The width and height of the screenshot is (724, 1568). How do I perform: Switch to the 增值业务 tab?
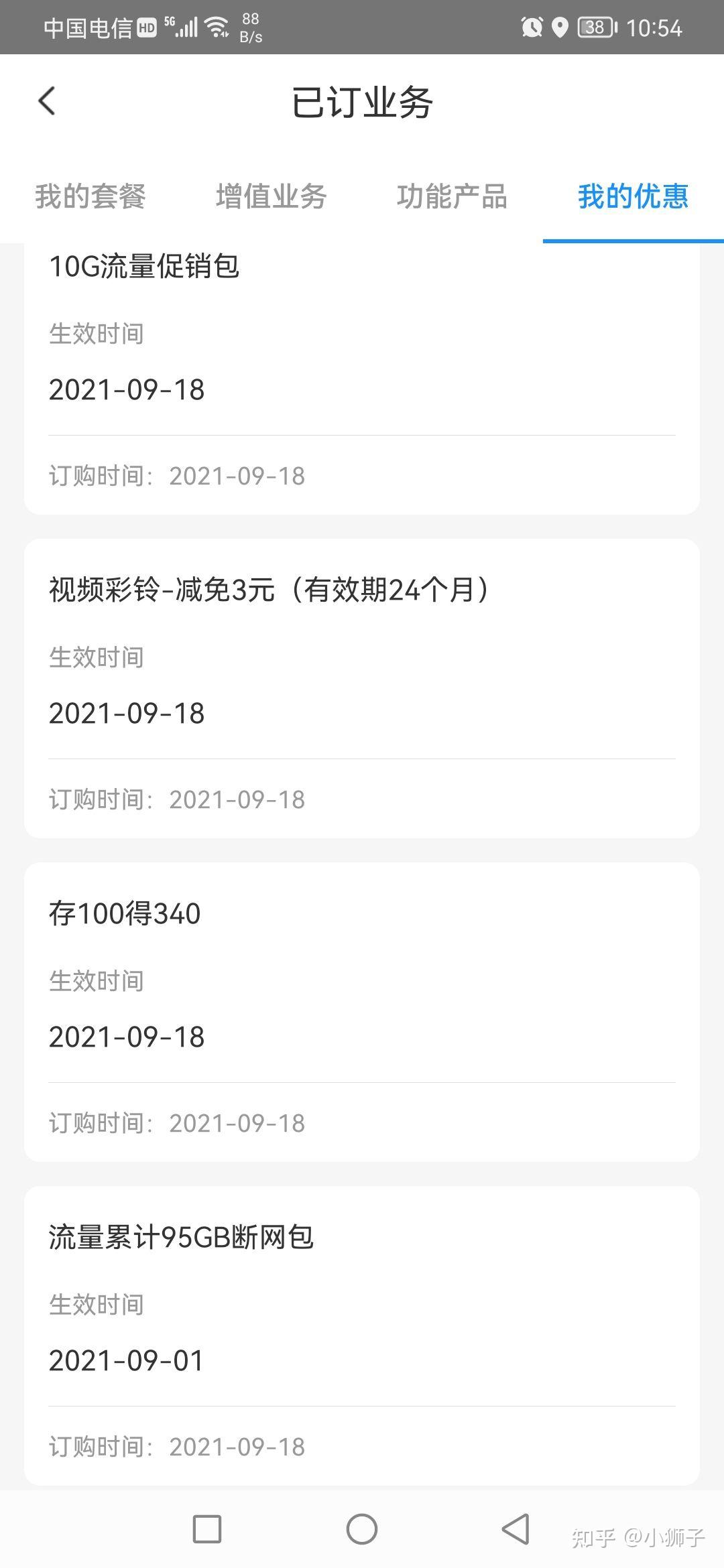[271, 197]
